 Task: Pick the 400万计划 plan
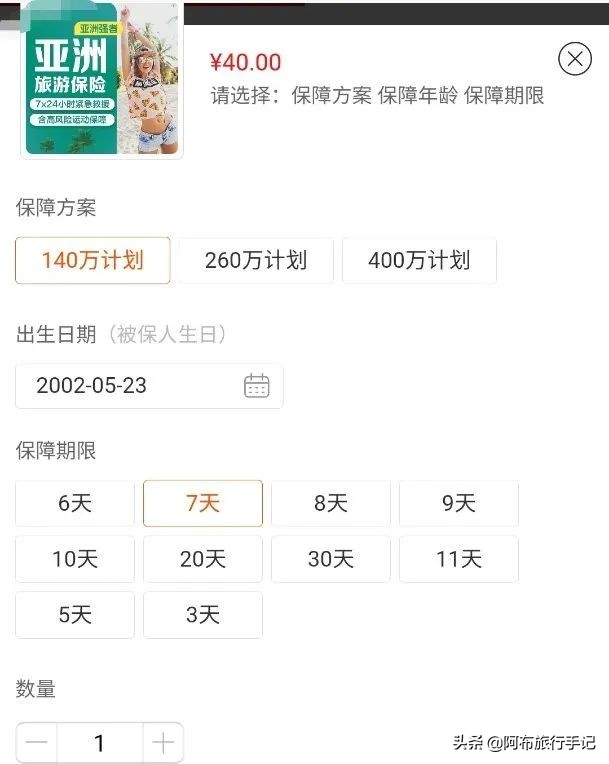pos(419,261)
